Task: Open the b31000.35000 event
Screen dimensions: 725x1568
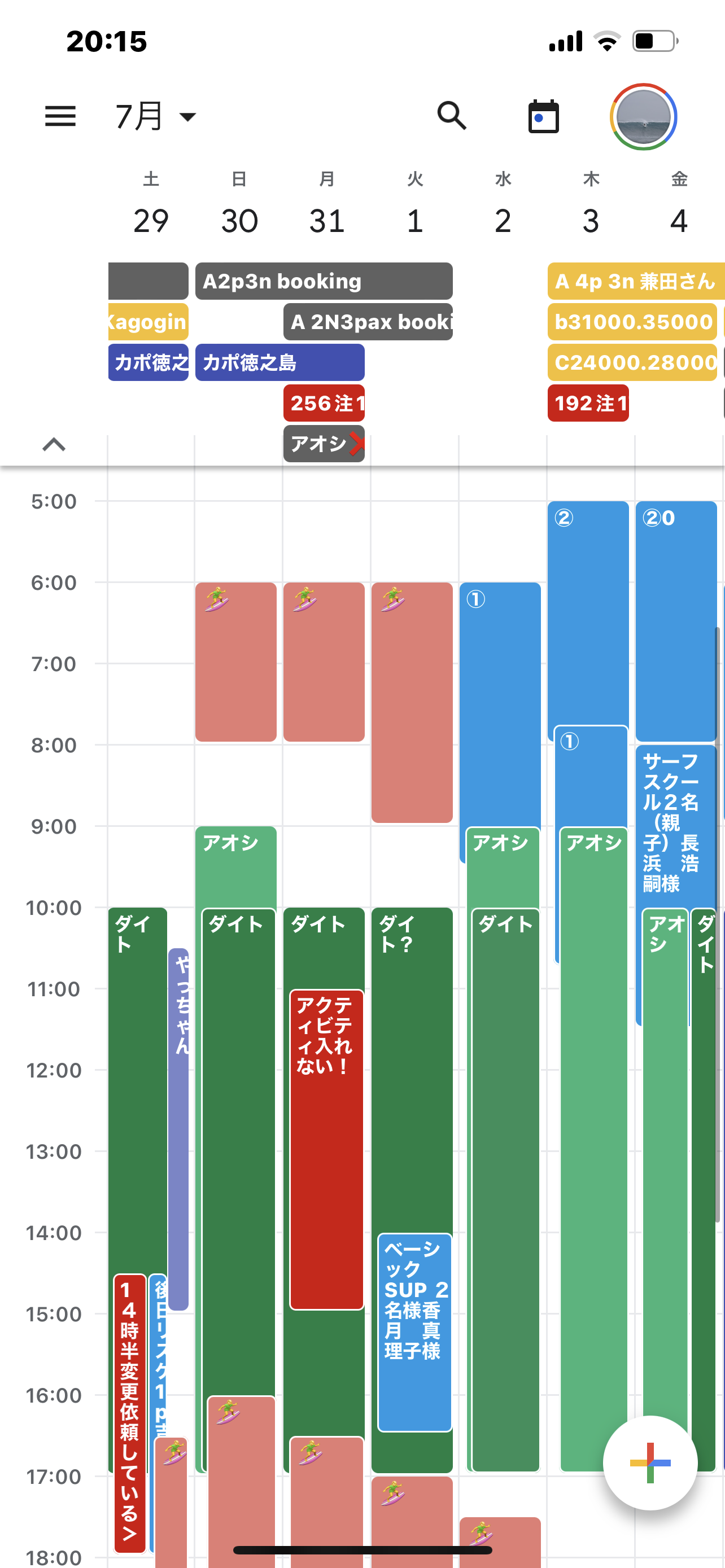Action: coord(632,321)
